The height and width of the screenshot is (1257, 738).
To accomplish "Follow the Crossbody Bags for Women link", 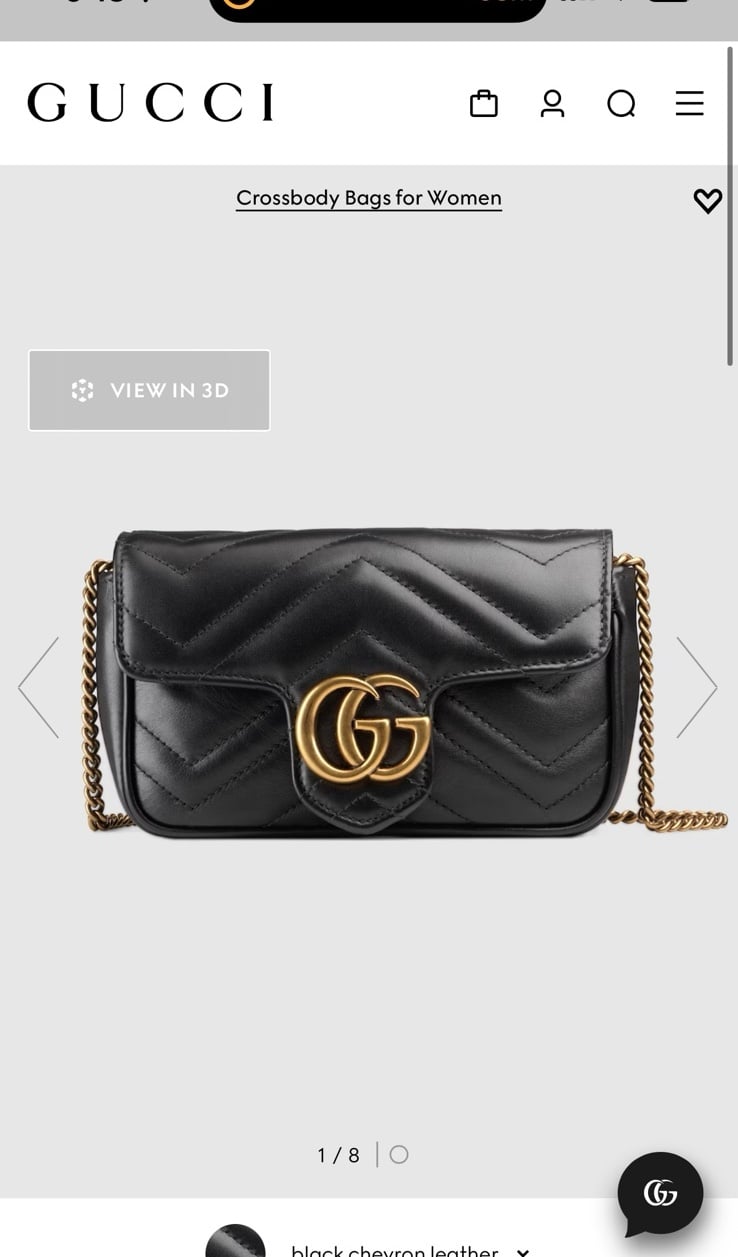I will tap(369, 198).
